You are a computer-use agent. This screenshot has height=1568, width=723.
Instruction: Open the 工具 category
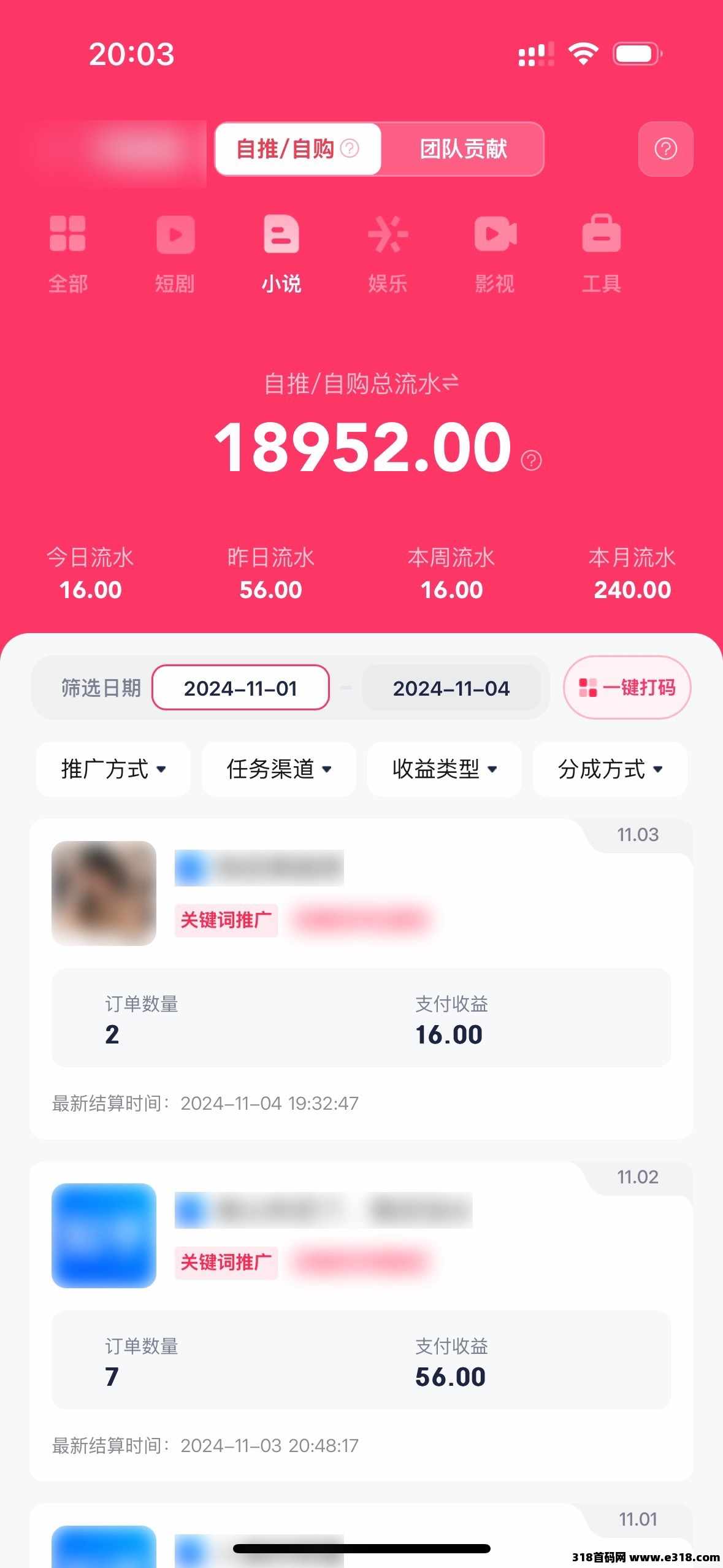[x=601, y=253]
